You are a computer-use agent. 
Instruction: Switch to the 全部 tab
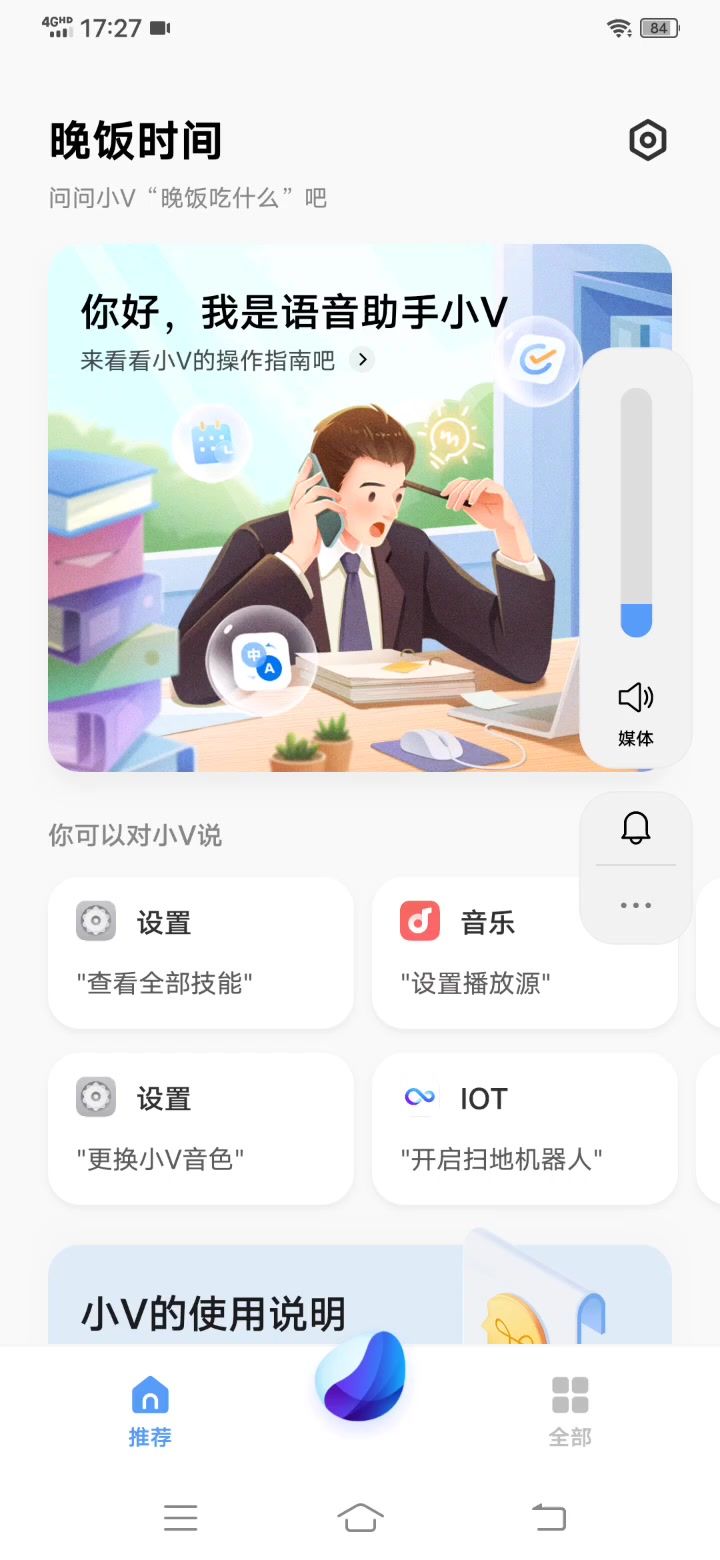pyautogui.click(x=570, y=1410)
